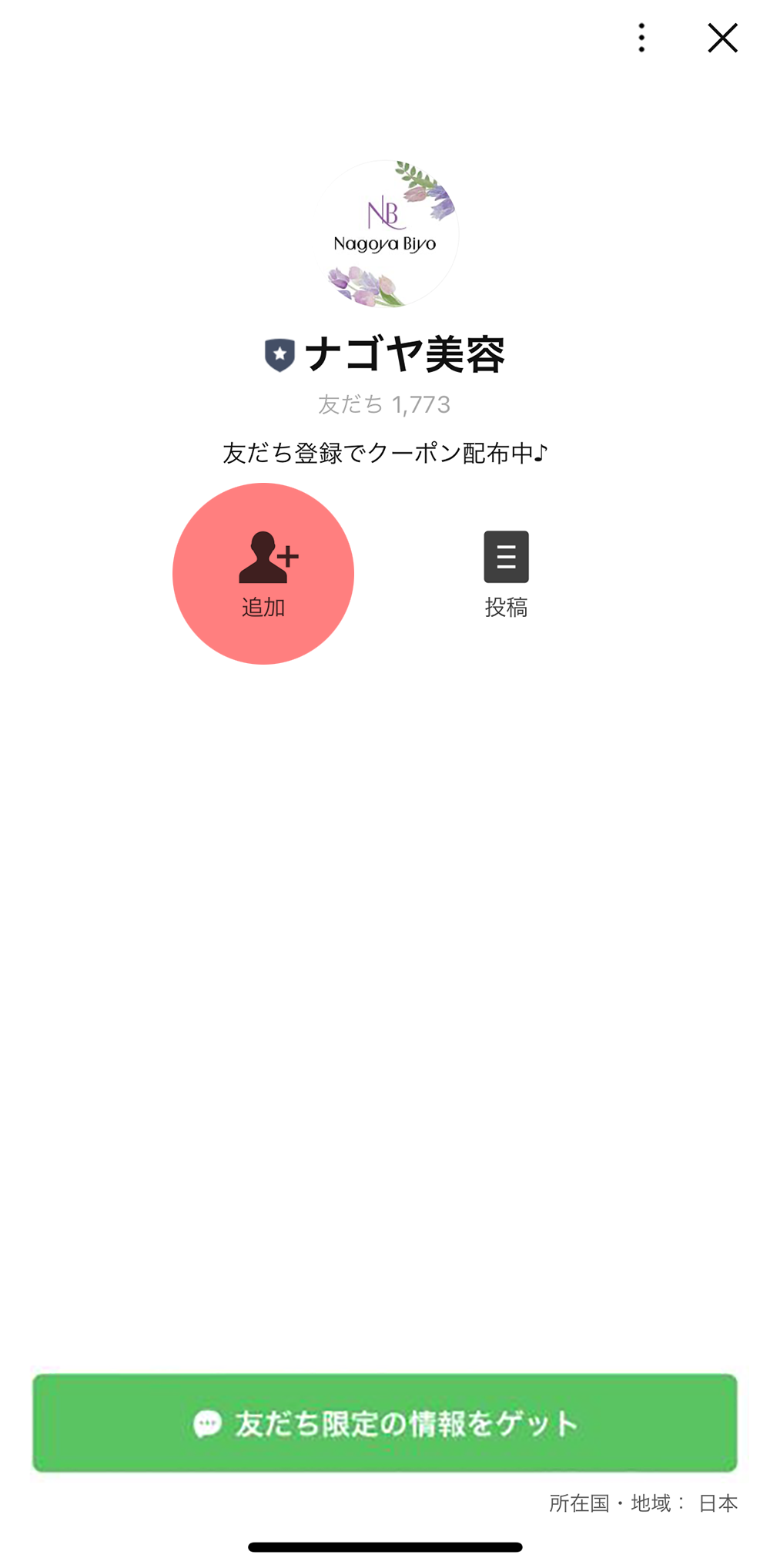Tap 所在国・地域：日本 region text
Image resolution: width=770 pixels, height=1568 pixels.
[x=643, y=1503]
